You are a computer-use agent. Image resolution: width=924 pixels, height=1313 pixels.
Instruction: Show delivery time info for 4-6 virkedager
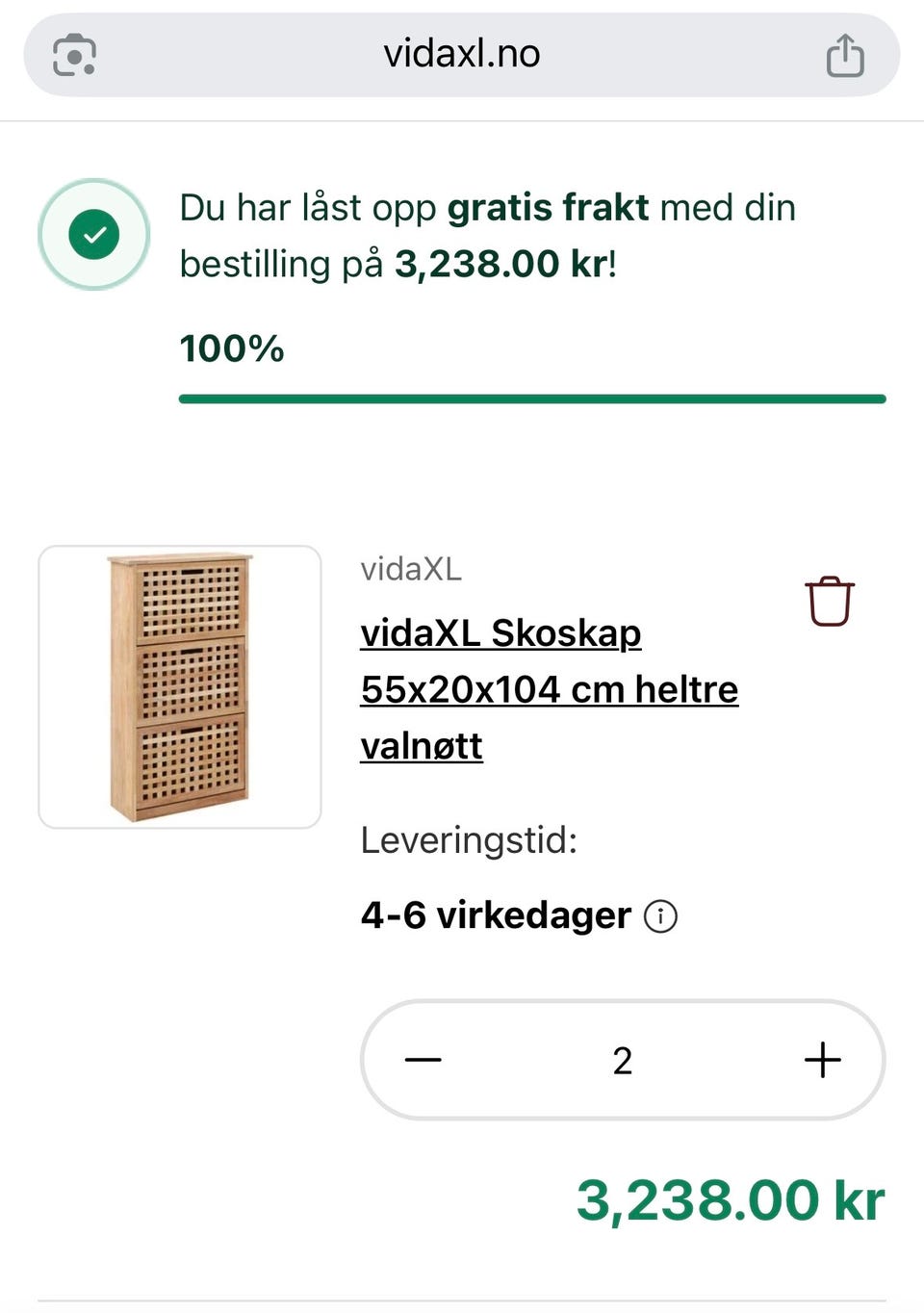pyautogui.click(x=660, y=915)
